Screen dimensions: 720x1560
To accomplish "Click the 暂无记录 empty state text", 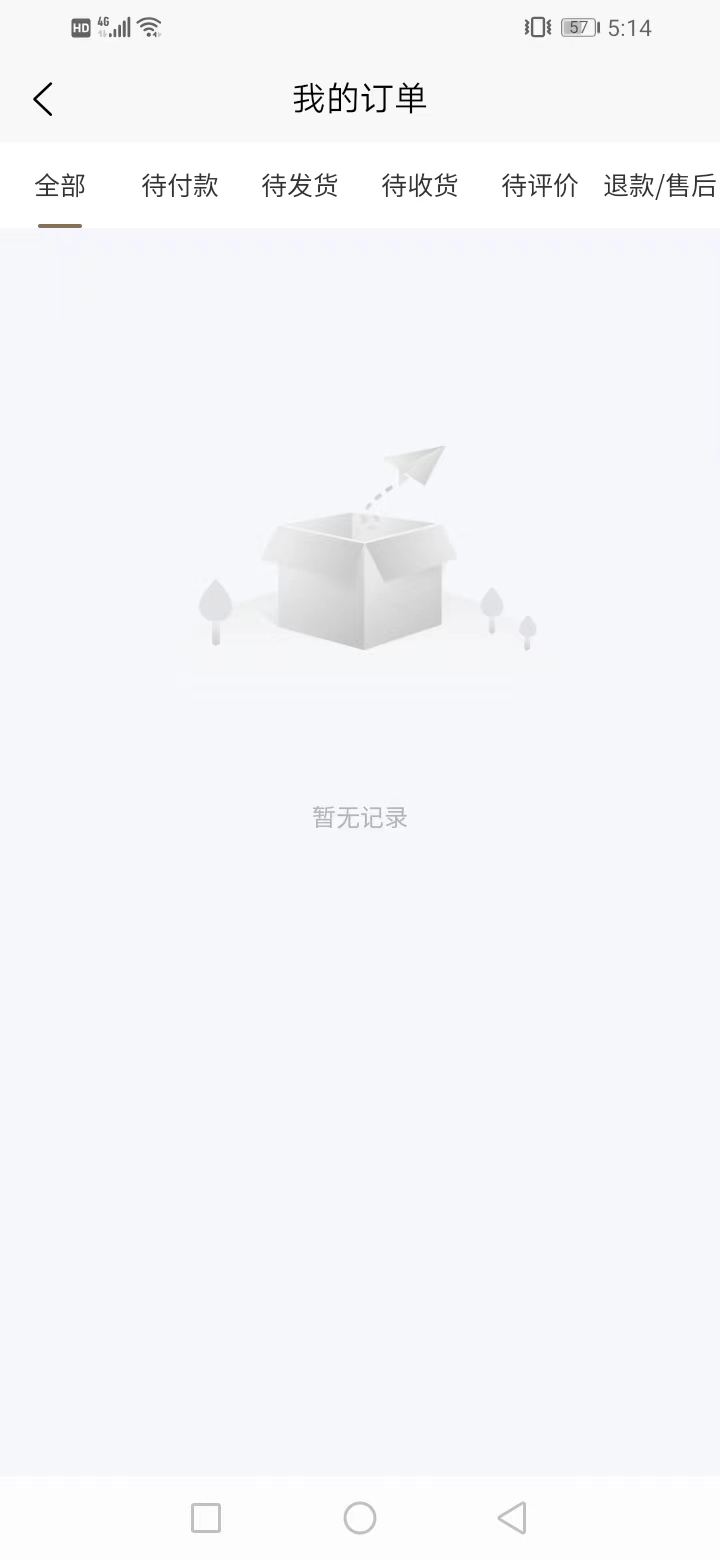I will [360, 817].
